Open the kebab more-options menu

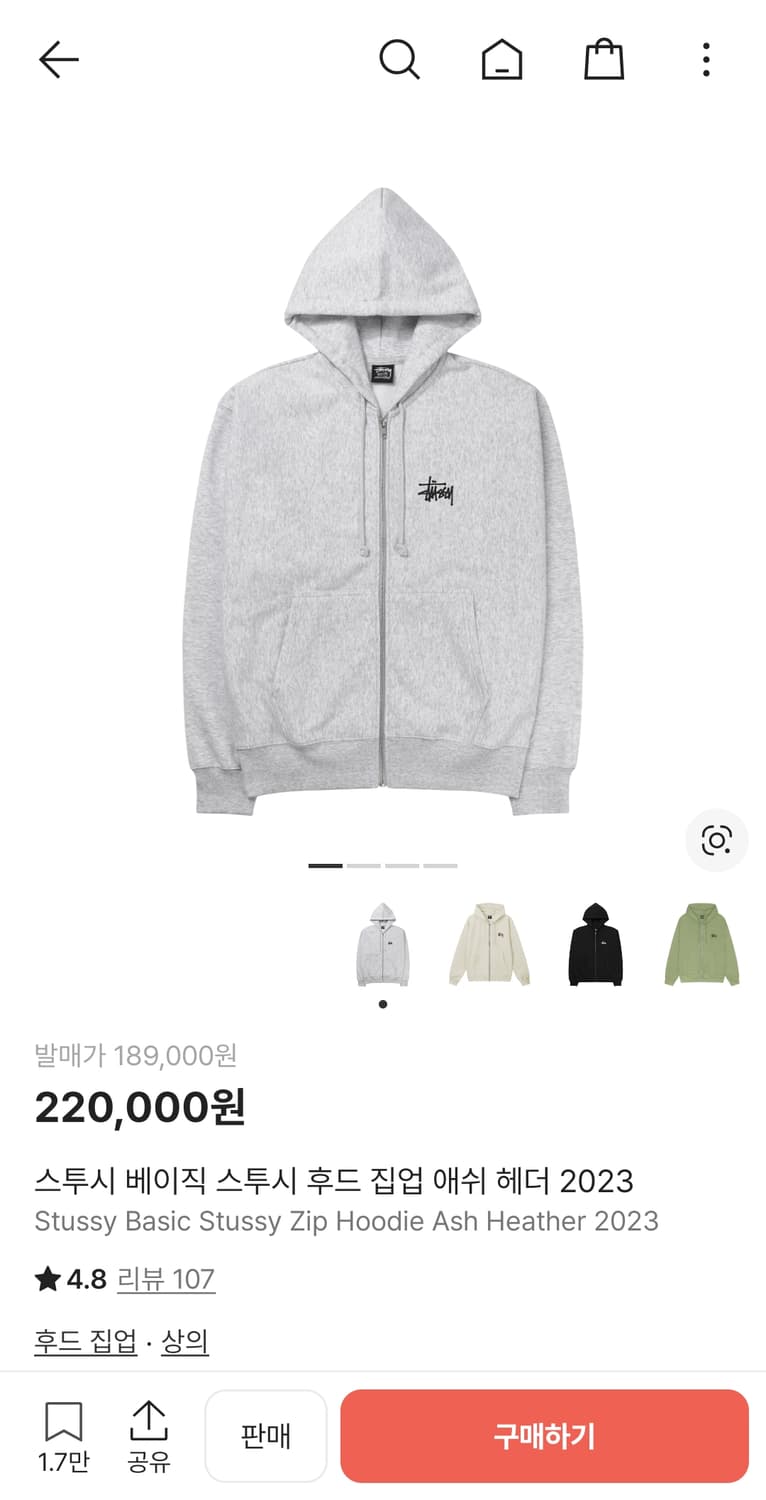tap(706, 58)
